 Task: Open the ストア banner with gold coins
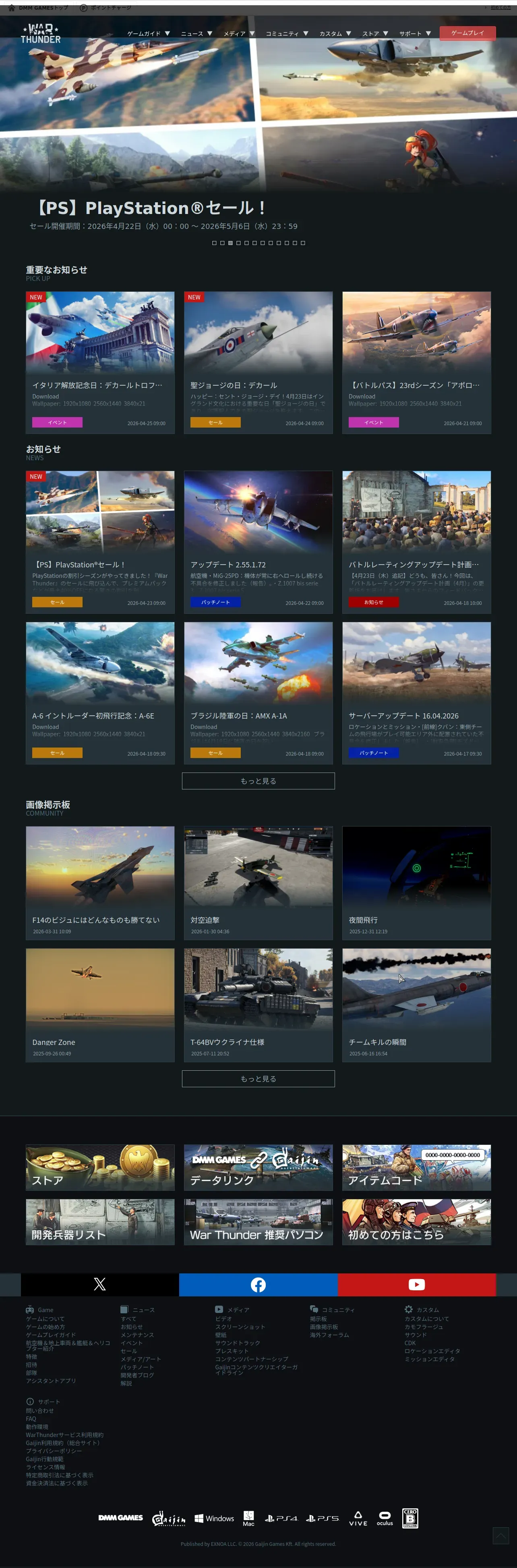100,1167
